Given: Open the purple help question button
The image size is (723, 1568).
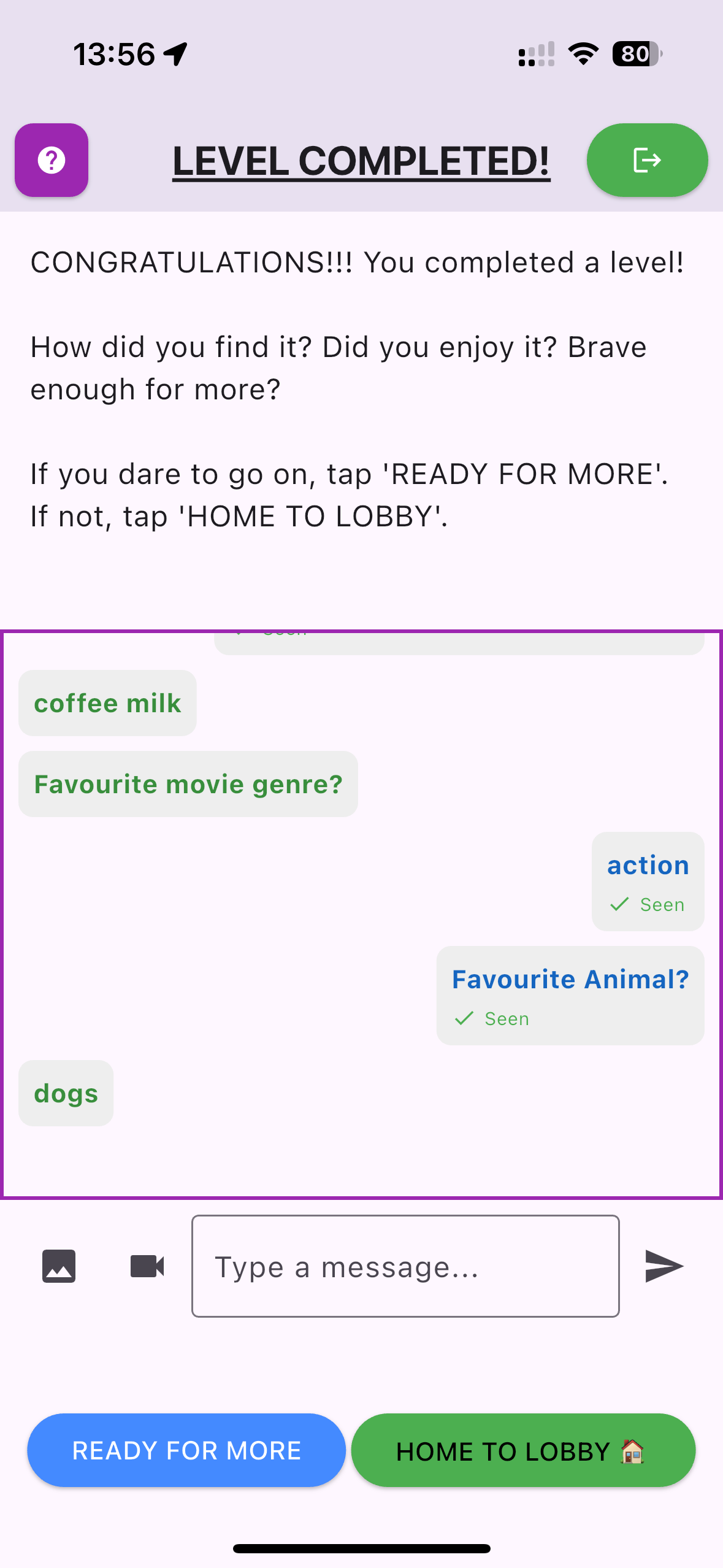Looking at the screenshot, I should [52, 160].
